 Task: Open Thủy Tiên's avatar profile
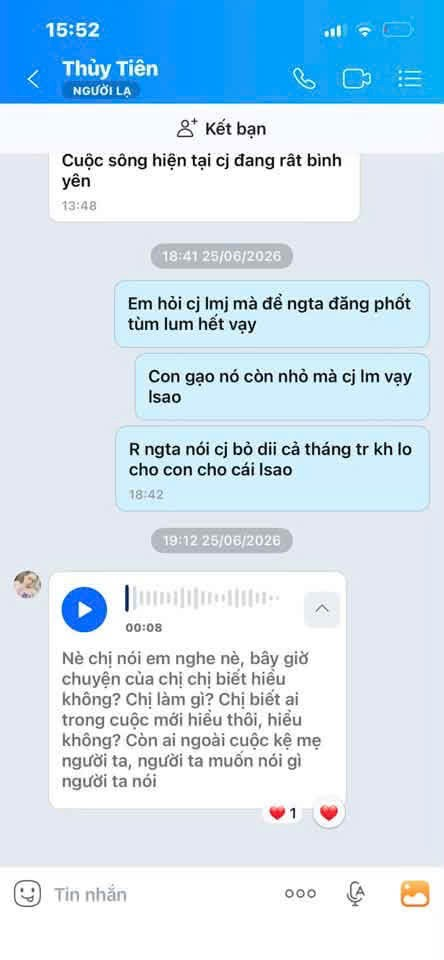[28, 585]
